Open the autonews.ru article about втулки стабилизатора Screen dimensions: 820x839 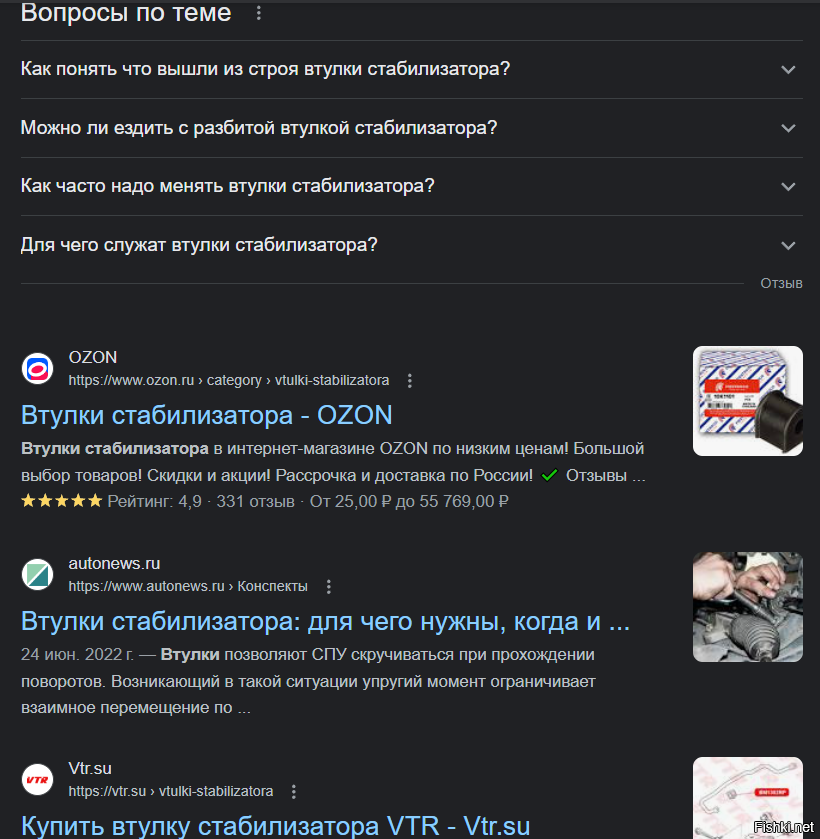[325, 621]
